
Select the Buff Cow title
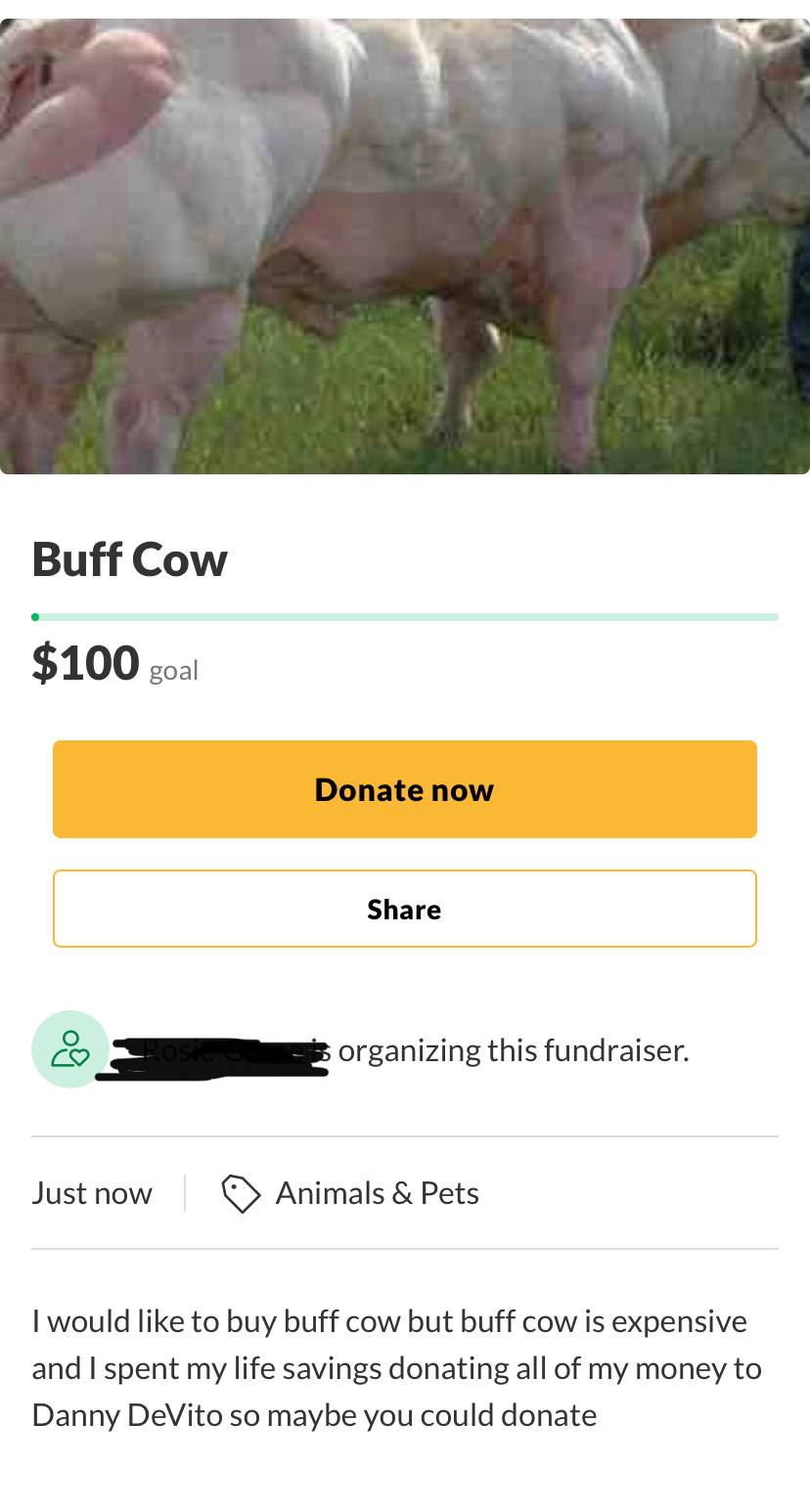click(x=130, y=558)
